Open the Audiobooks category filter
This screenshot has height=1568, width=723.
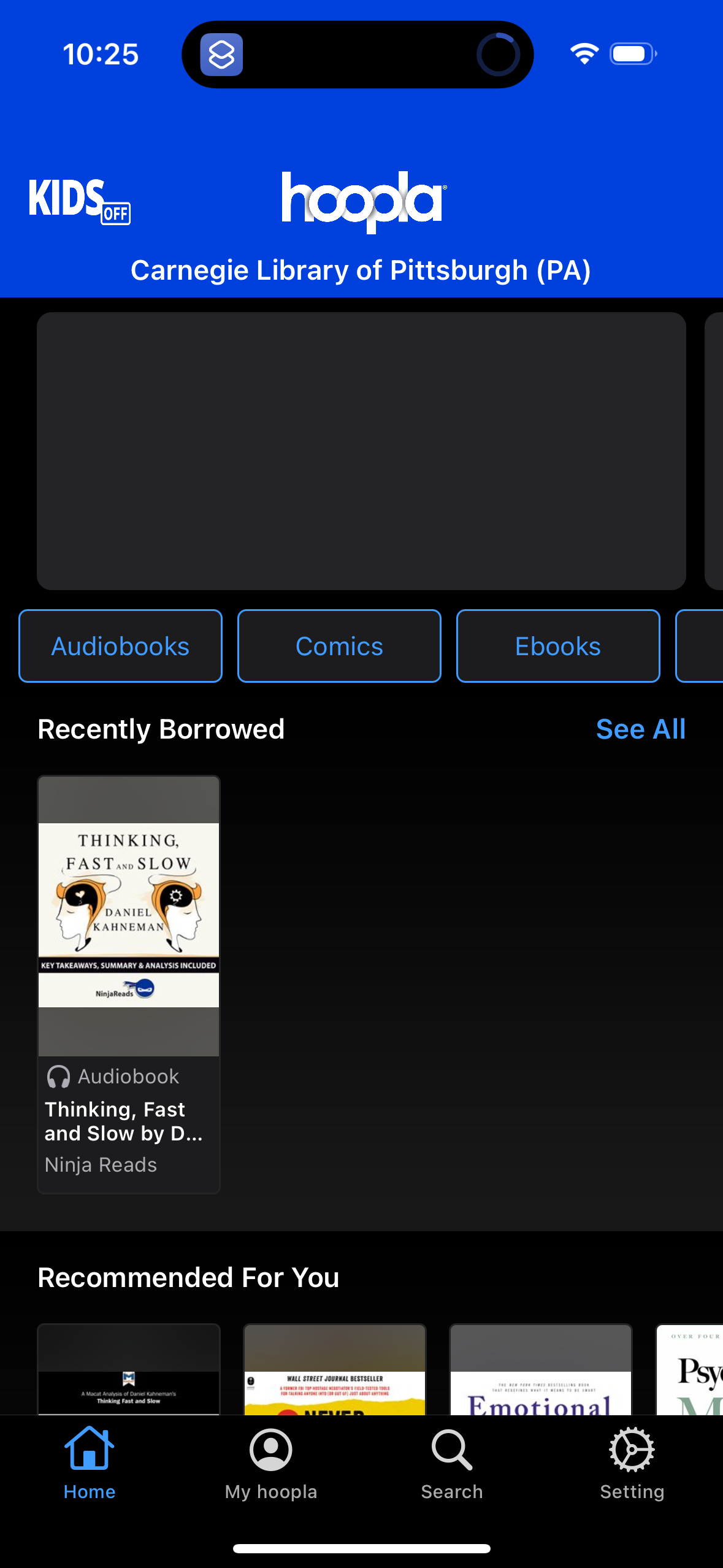pyautogui.click(x=120, y=645)
